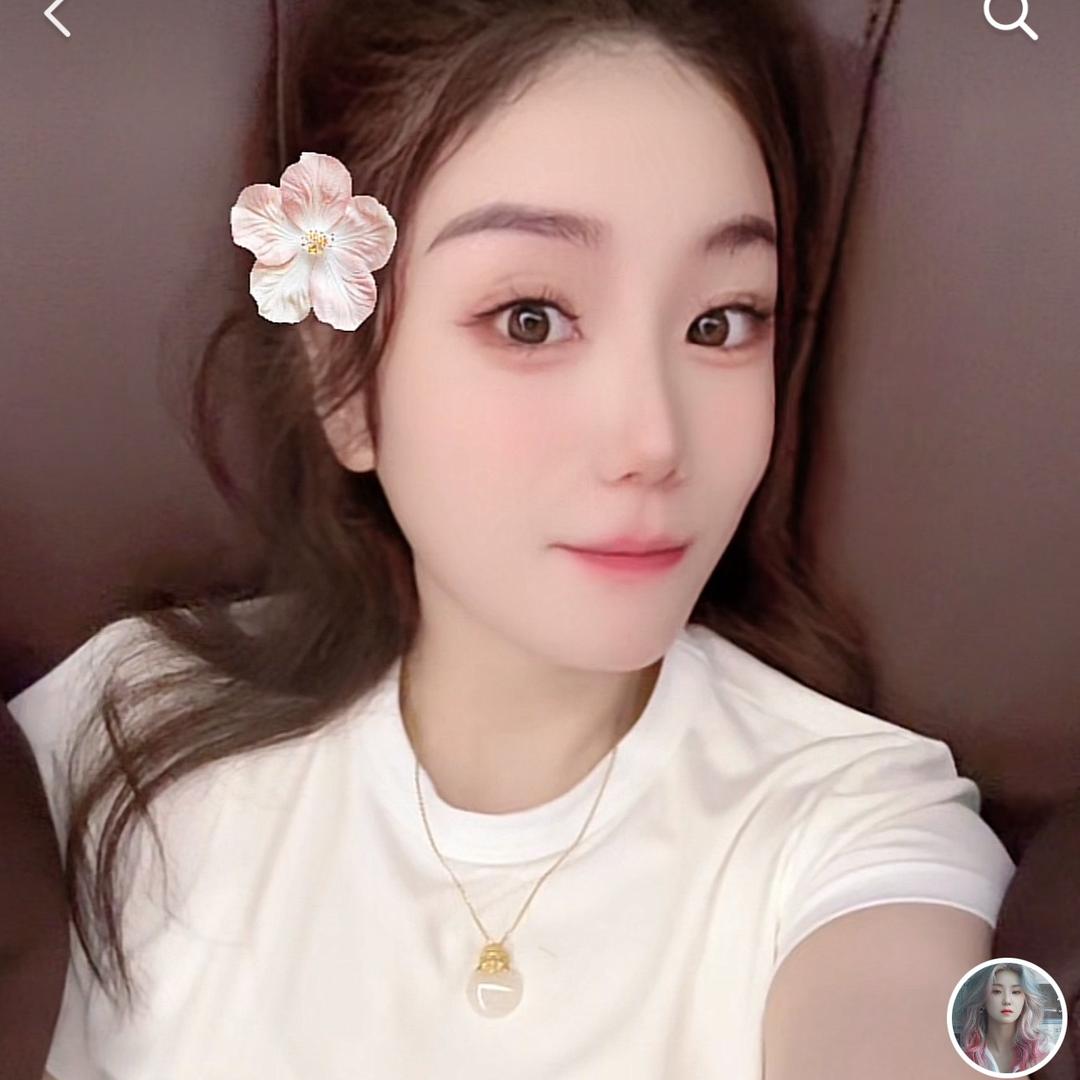This screenshot has width=1080, height=1080.
Task: Go back using the top-left arrow
Action: 57,17
